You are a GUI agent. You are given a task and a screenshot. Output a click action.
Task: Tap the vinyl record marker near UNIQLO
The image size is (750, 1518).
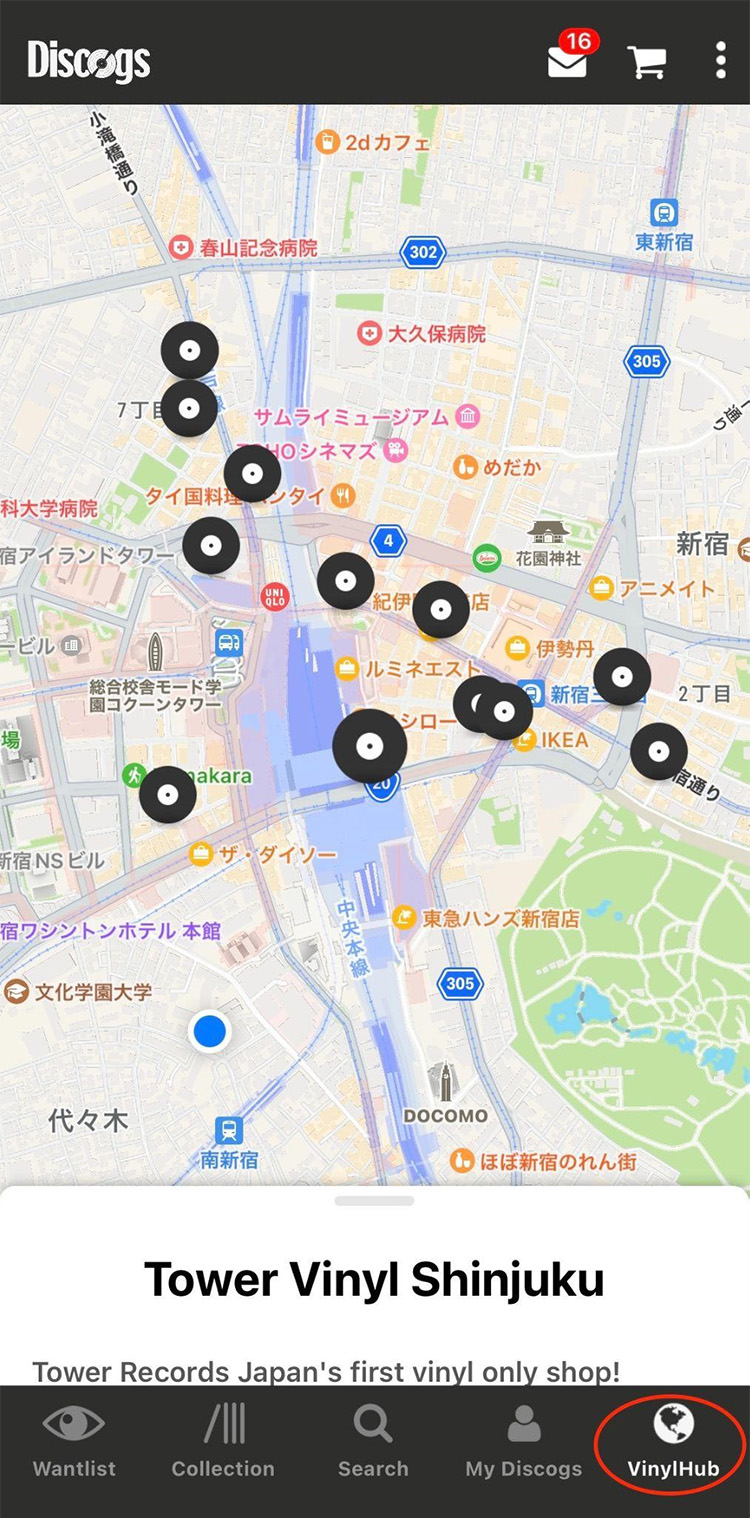pyautogui.click(x=345, y=580)
